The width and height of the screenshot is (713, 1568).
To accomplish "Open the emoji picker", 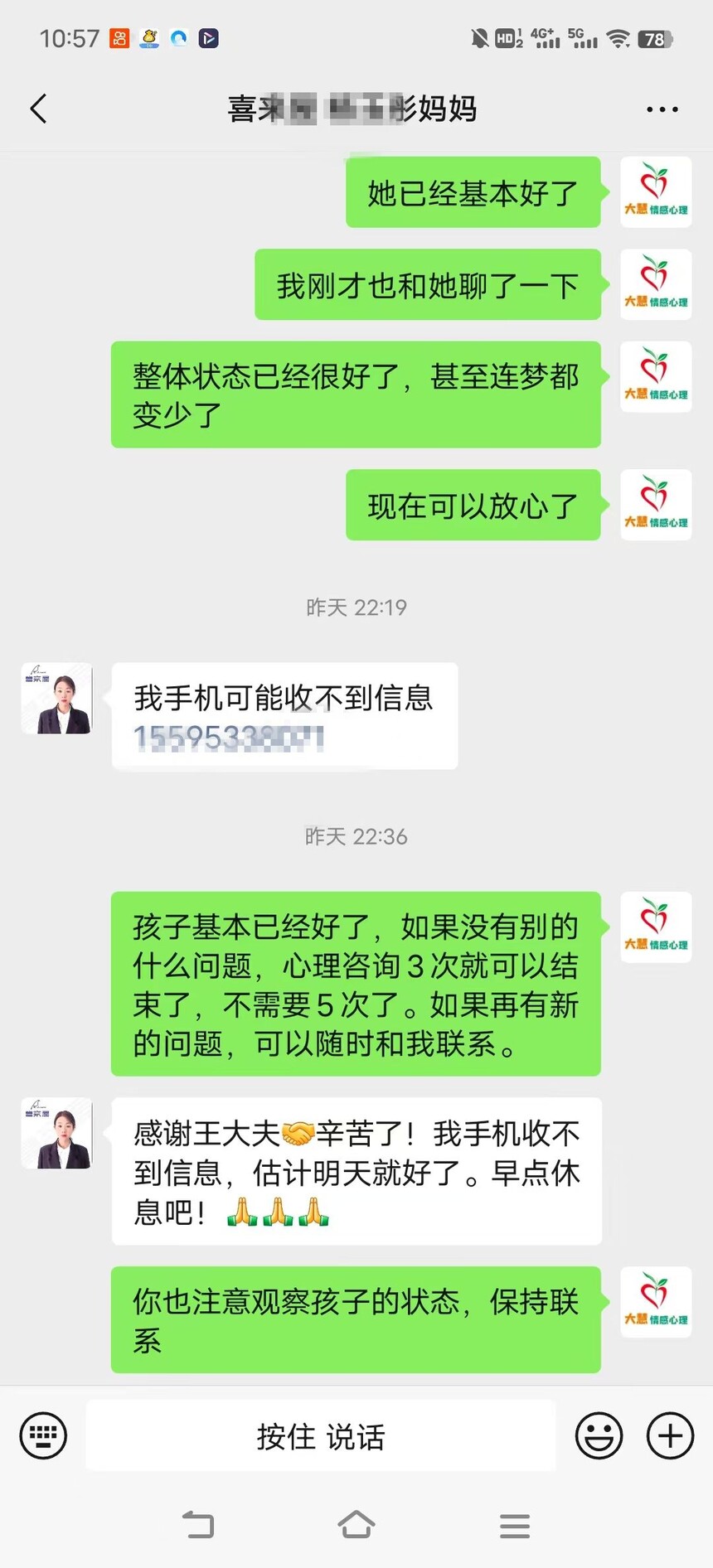I will tap(599, 1435).
